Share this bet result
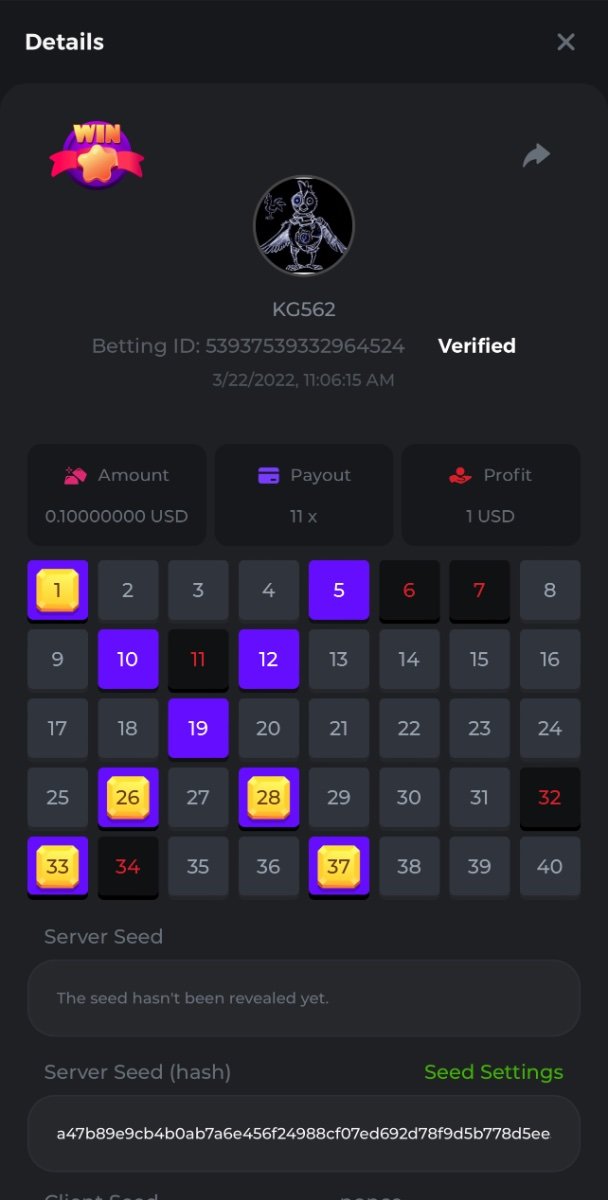608x1200 pixels. 537,155
